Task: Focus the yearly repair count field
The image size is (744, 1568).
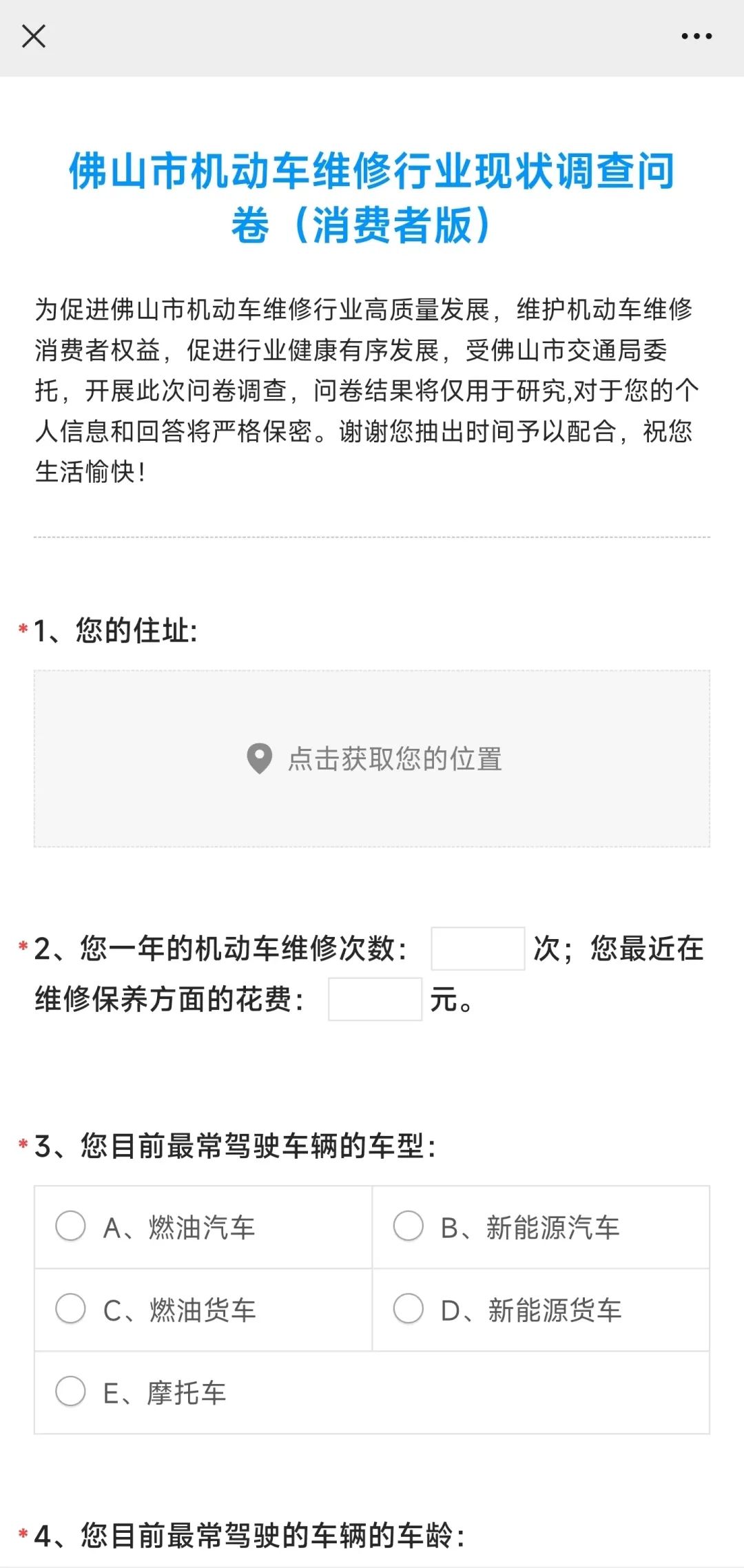Action: click(x=478, y=949)
